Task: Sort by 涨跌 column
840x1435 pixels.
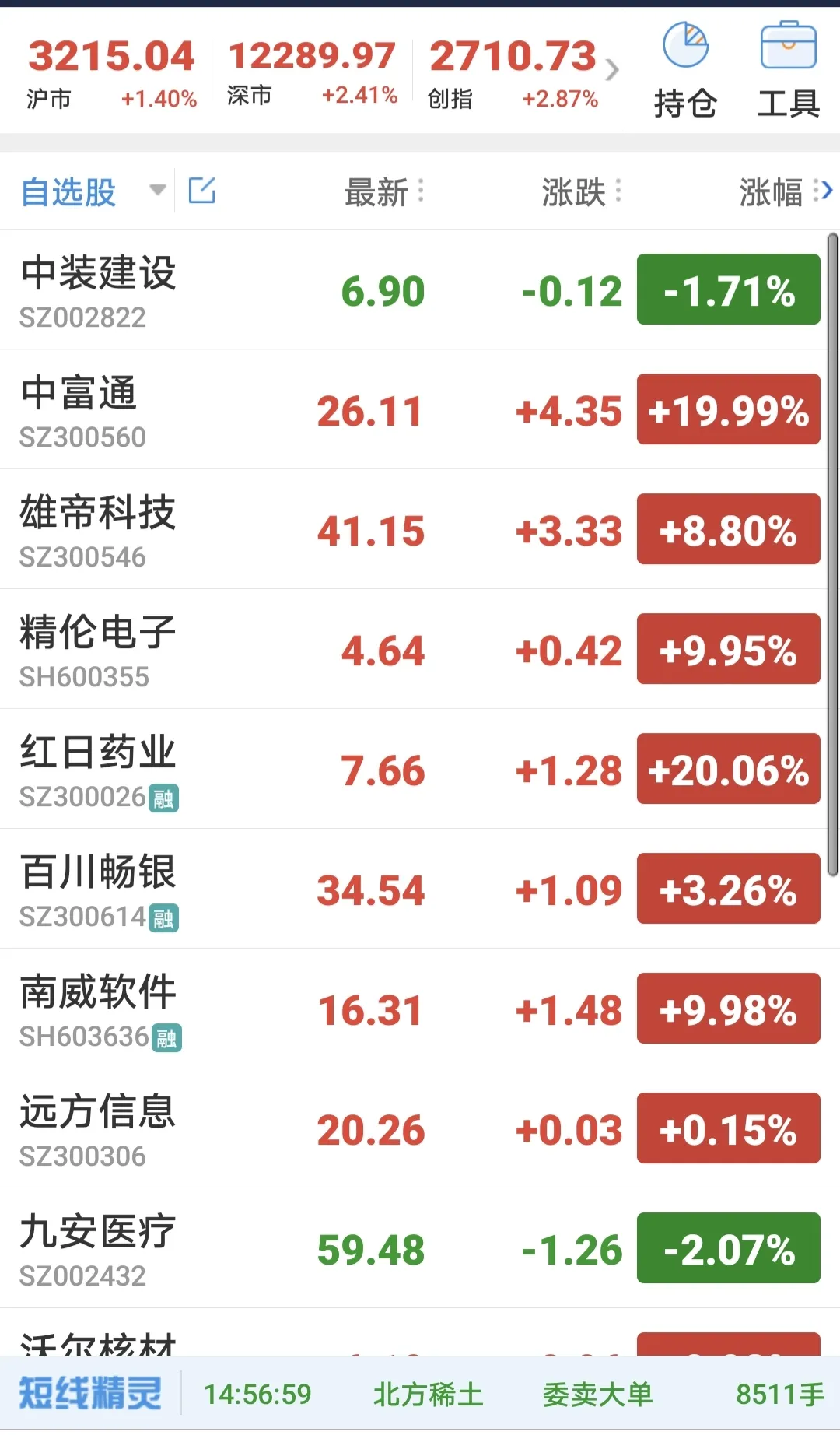Action: (x=582, y=191)
